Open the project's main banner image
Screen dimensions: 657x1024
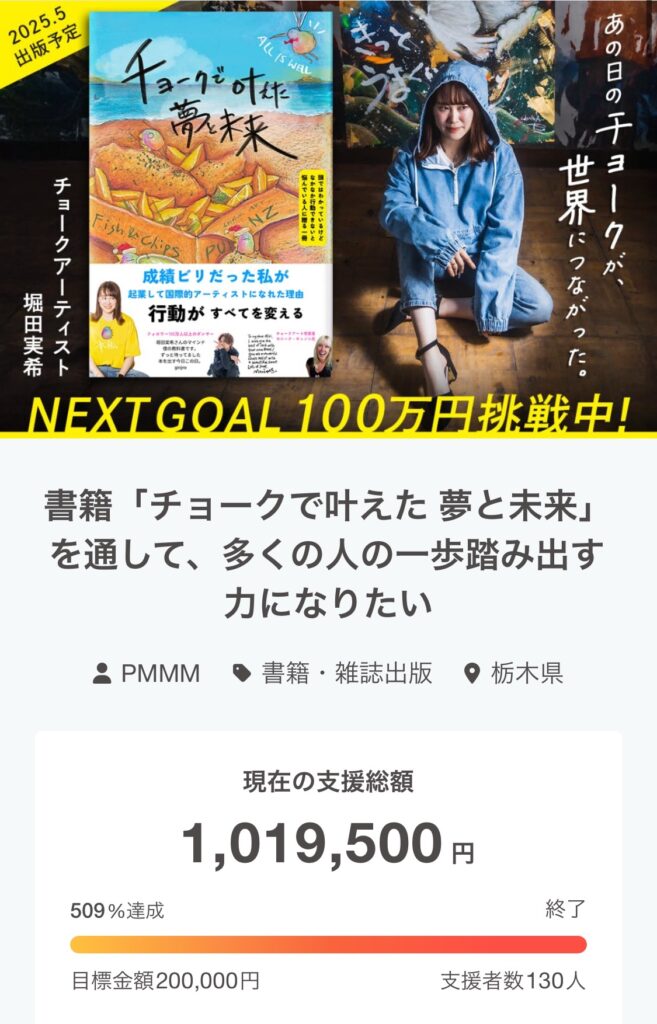tap(328, 218)
